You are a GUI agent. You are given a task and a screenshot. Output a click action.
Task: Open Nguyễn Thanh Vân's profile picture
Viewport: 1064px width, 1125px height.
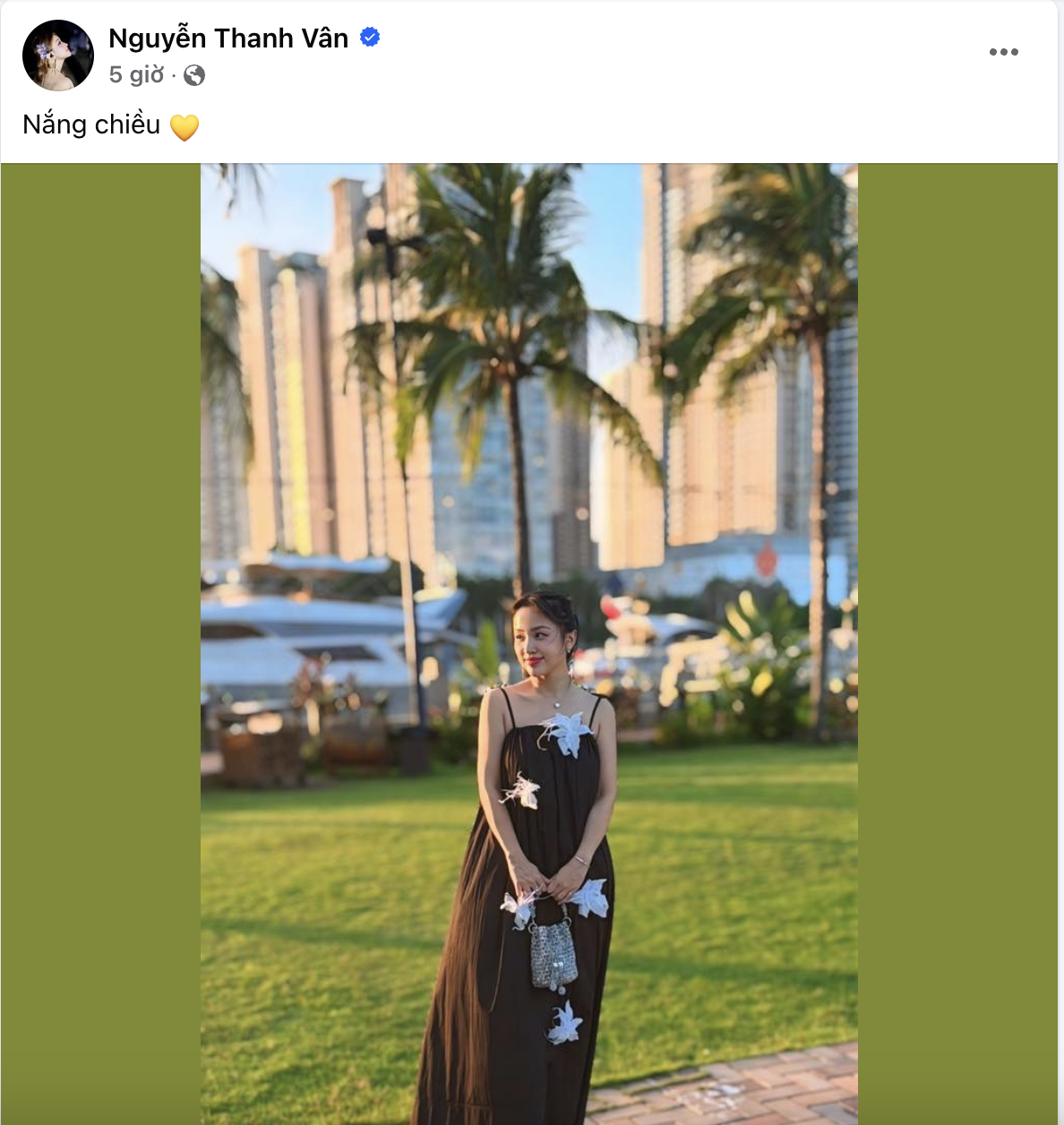coord(58,56)
